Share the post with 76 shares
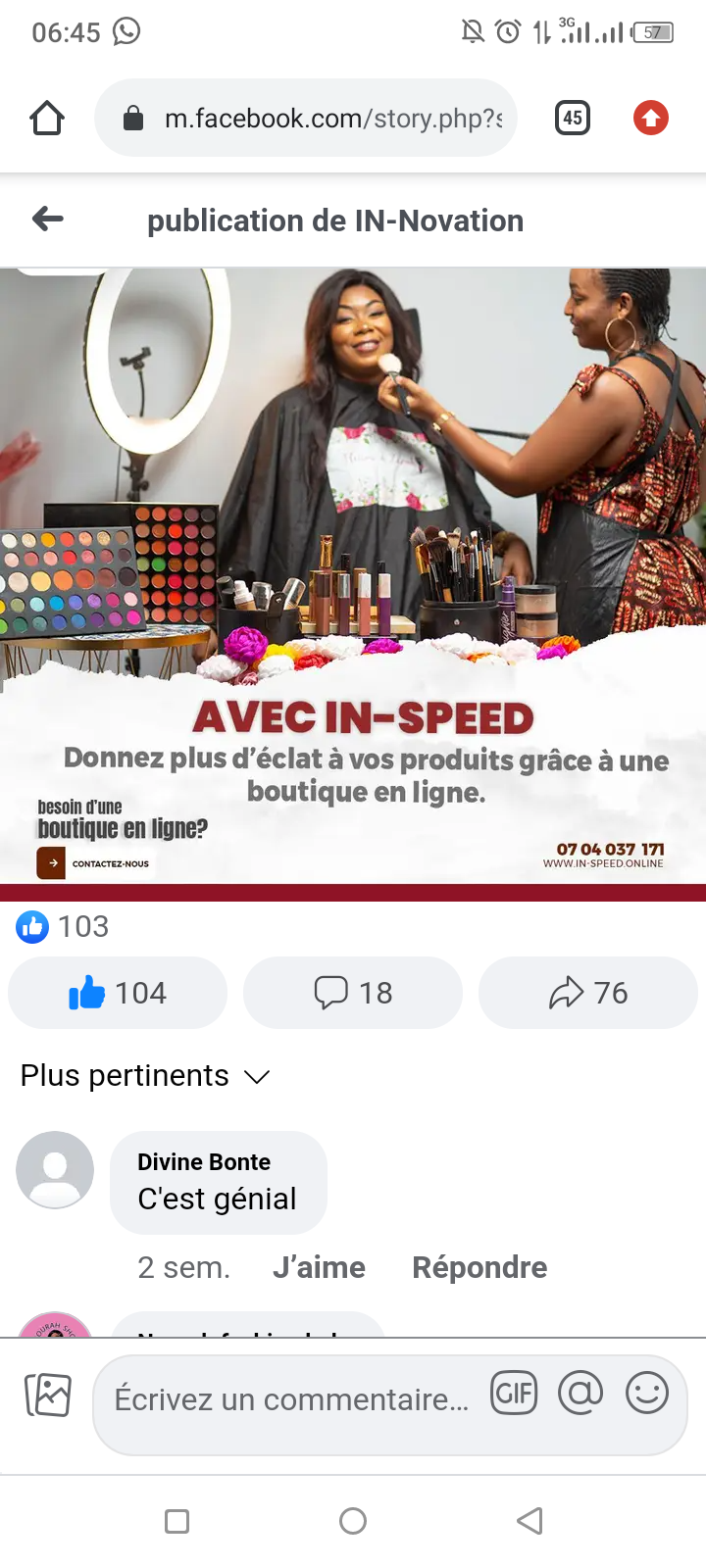This screenshot has height=1568, width=706. tap(588, 993)
